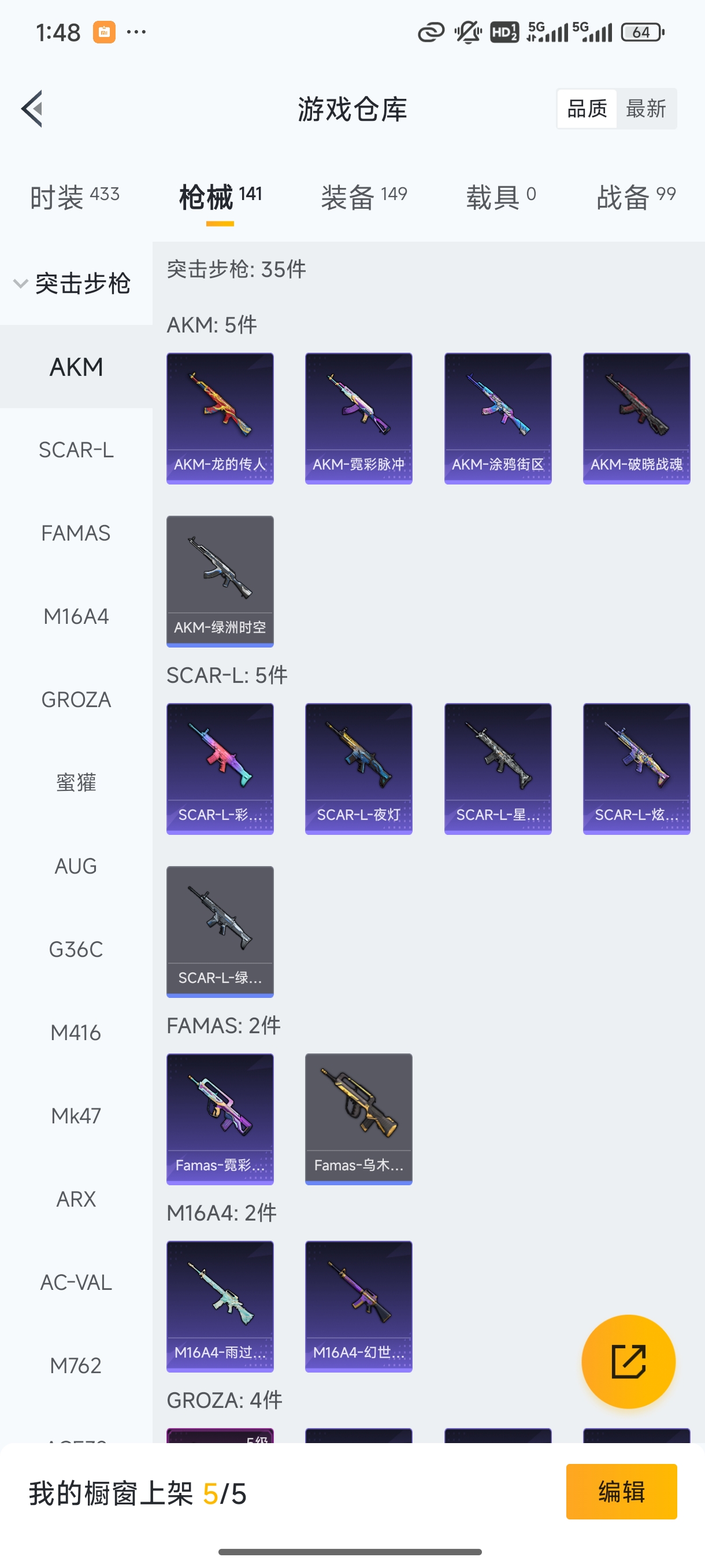Jump to GROZA in the side list
705x1568 pixels.
pos(76,700)
